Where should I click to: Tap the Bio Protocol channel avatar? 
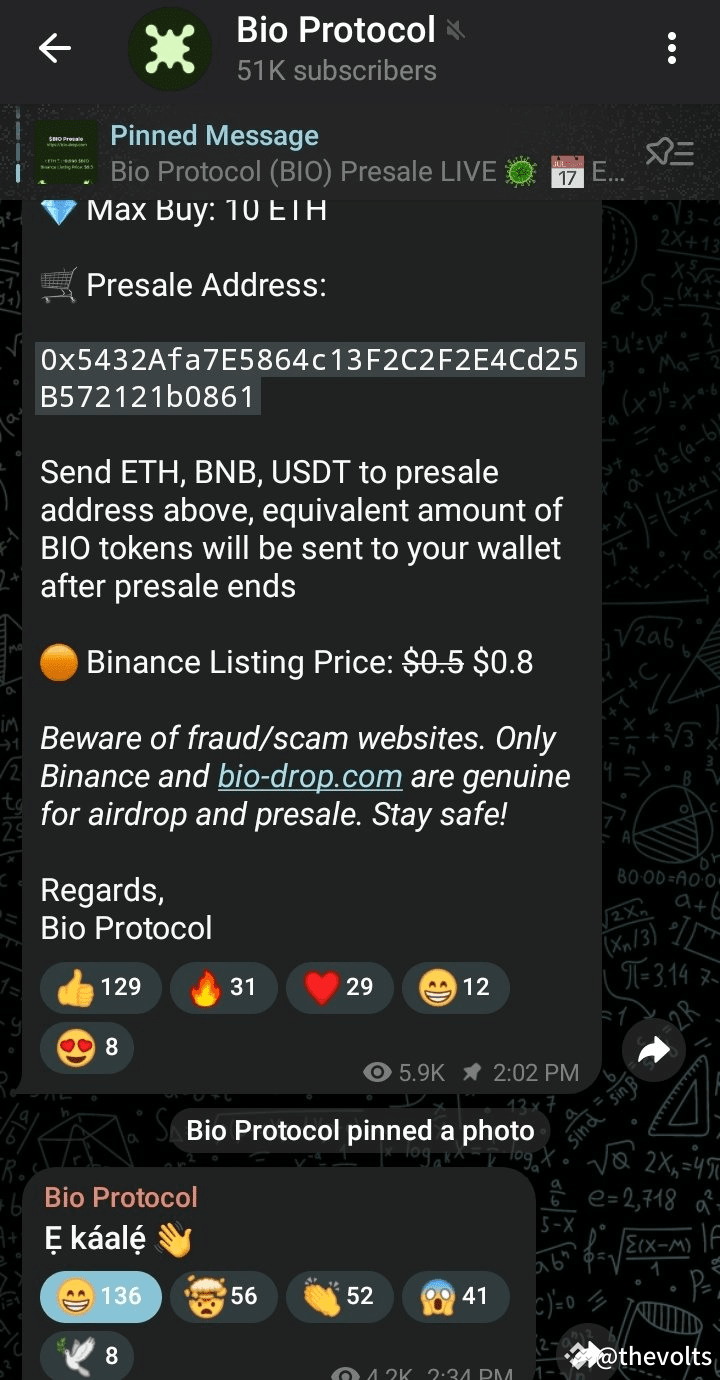[x=170, y=47]
